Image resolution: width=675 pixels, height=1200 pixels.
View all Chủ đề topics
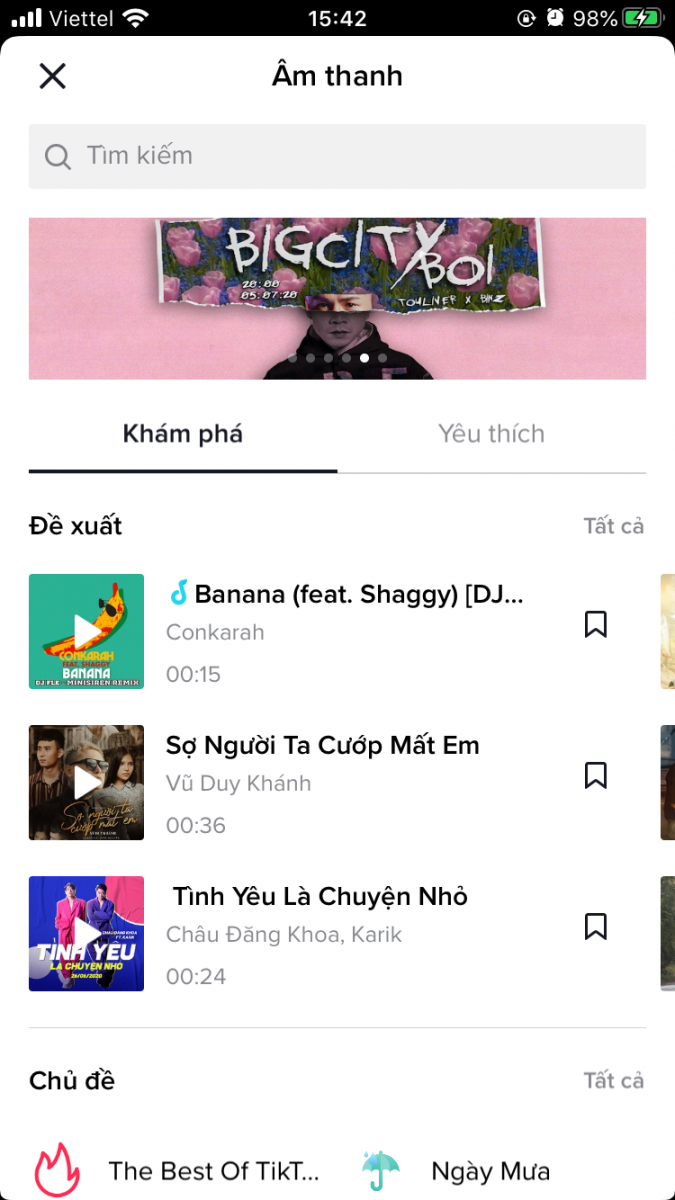pyautogui.click(x=613, y=1081)
